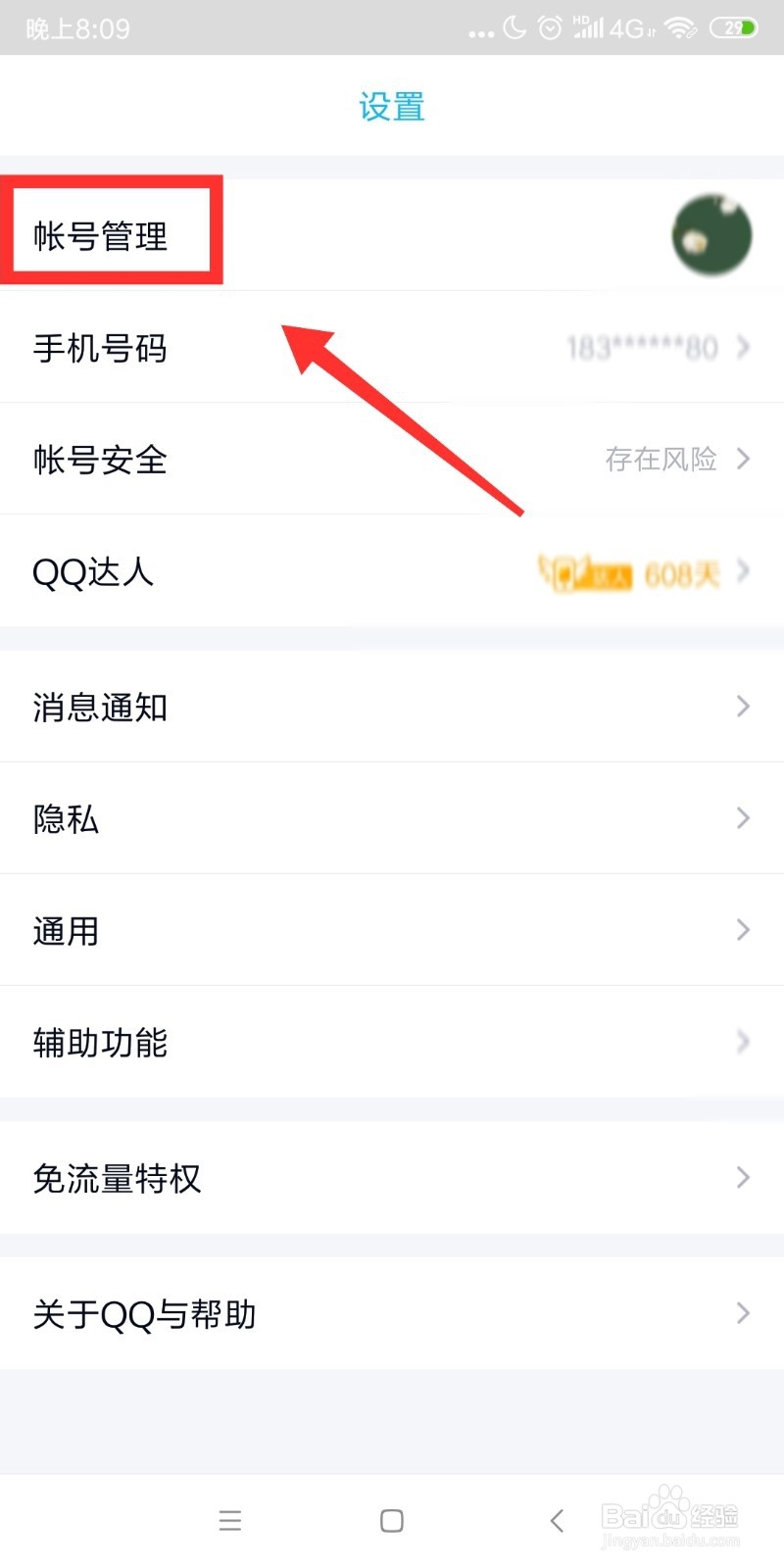Tap the 免流量特权 row
Screen dimensions: 784x1568
(x=392, y=1178)
